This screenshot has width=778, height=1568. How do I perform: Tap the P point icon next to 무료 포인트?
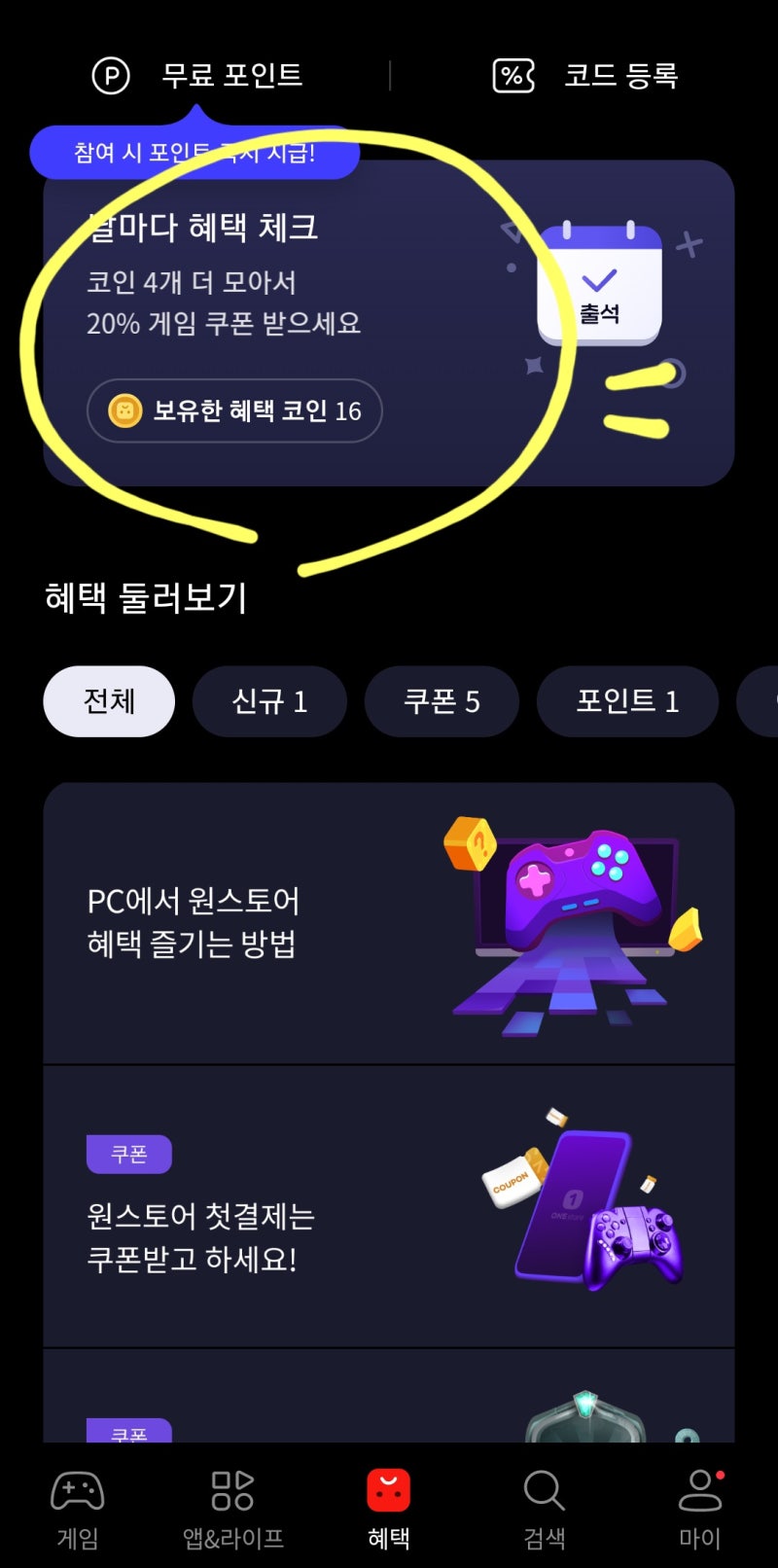[x=109, y=75]
